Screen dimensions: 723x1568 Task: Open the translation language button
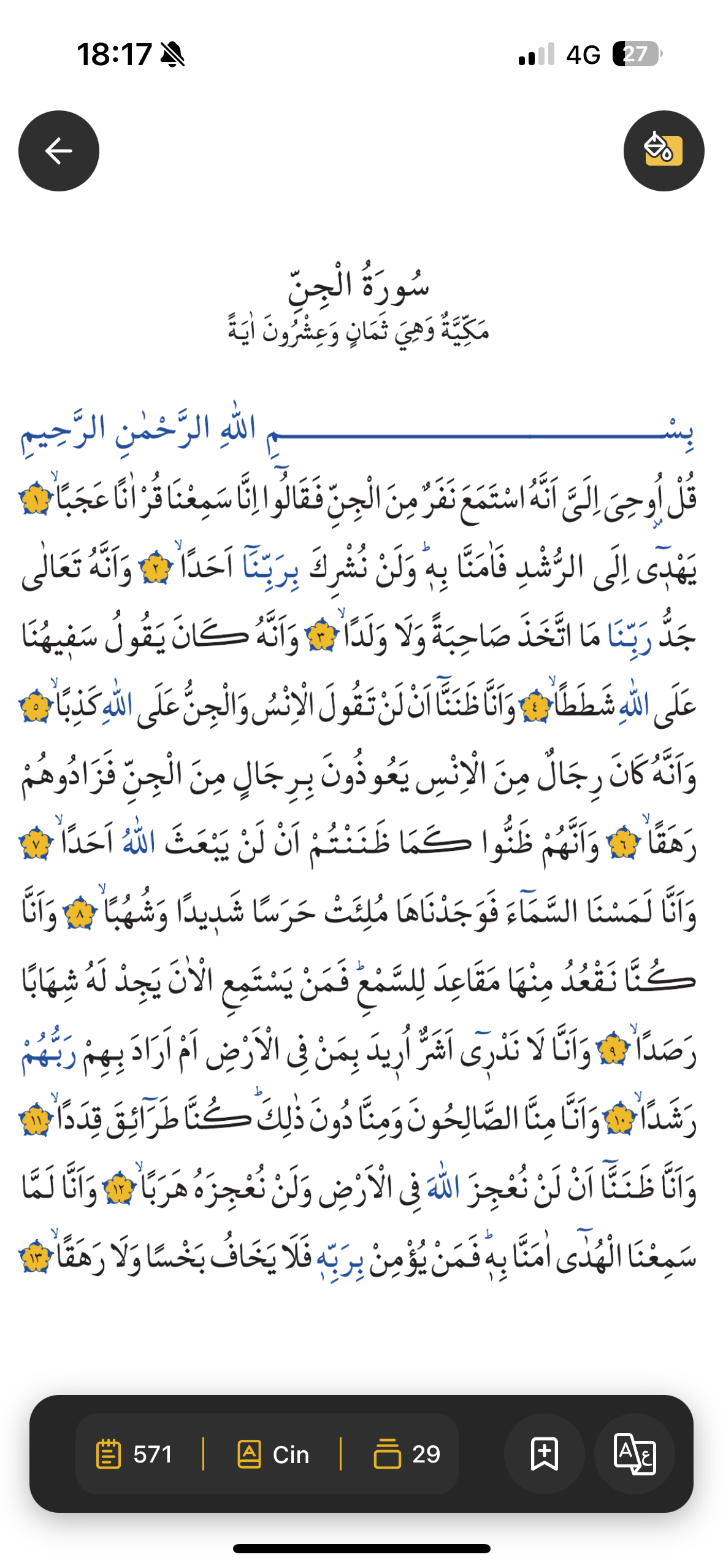coord(635,1454)
